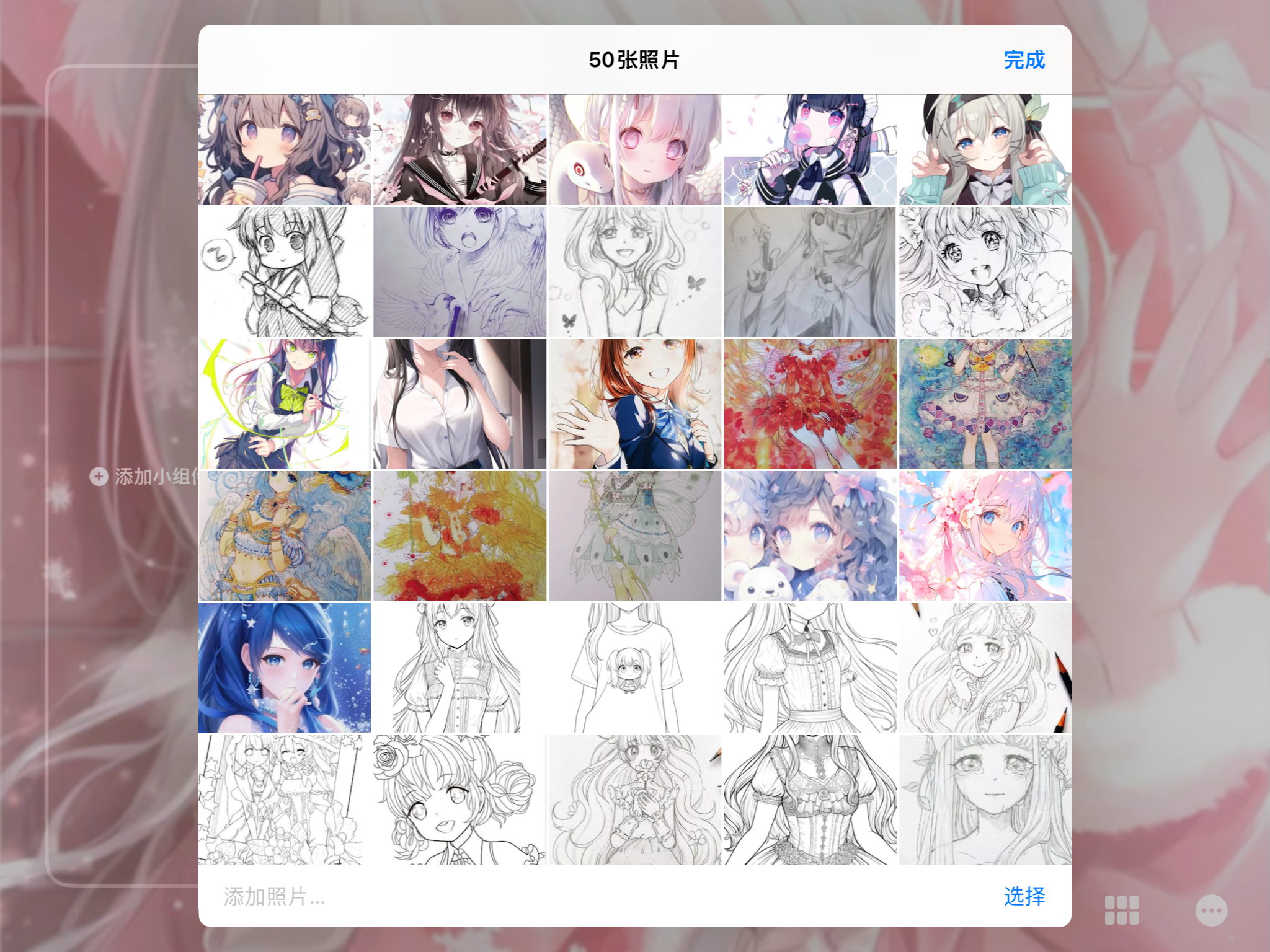Open photo of waving girl in blue blazer
The width and height of the screenshot is (1270, 952).
point(634,403)
